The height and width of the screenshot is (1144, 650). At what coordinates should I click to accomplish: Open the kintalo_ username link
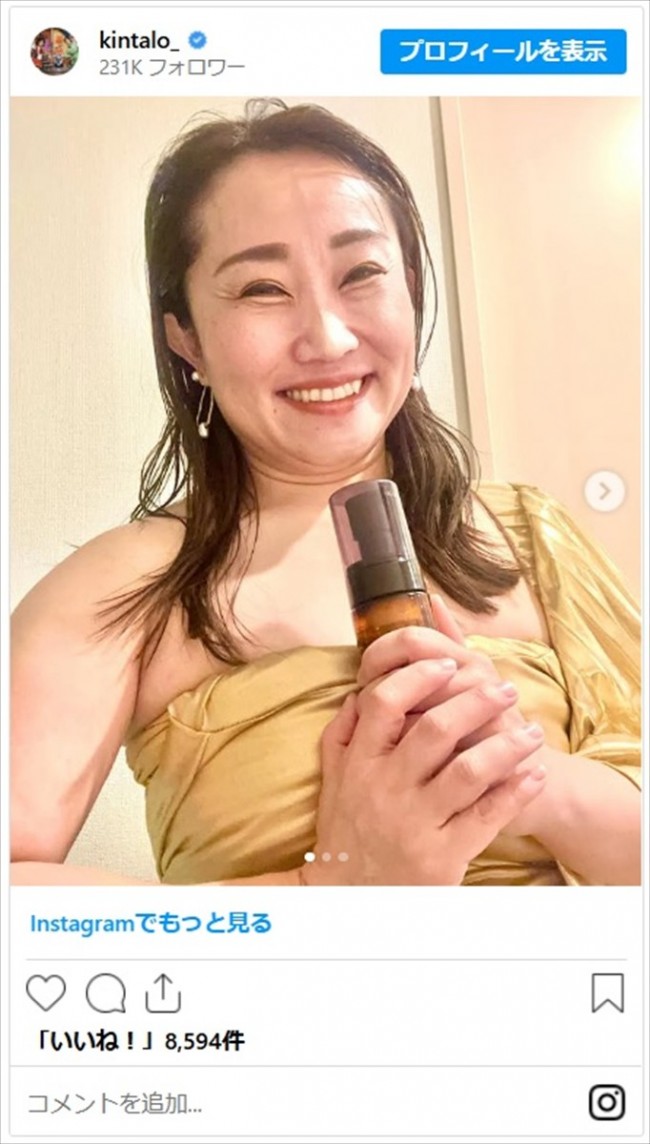pyautogui.click(x=139, y=40)
